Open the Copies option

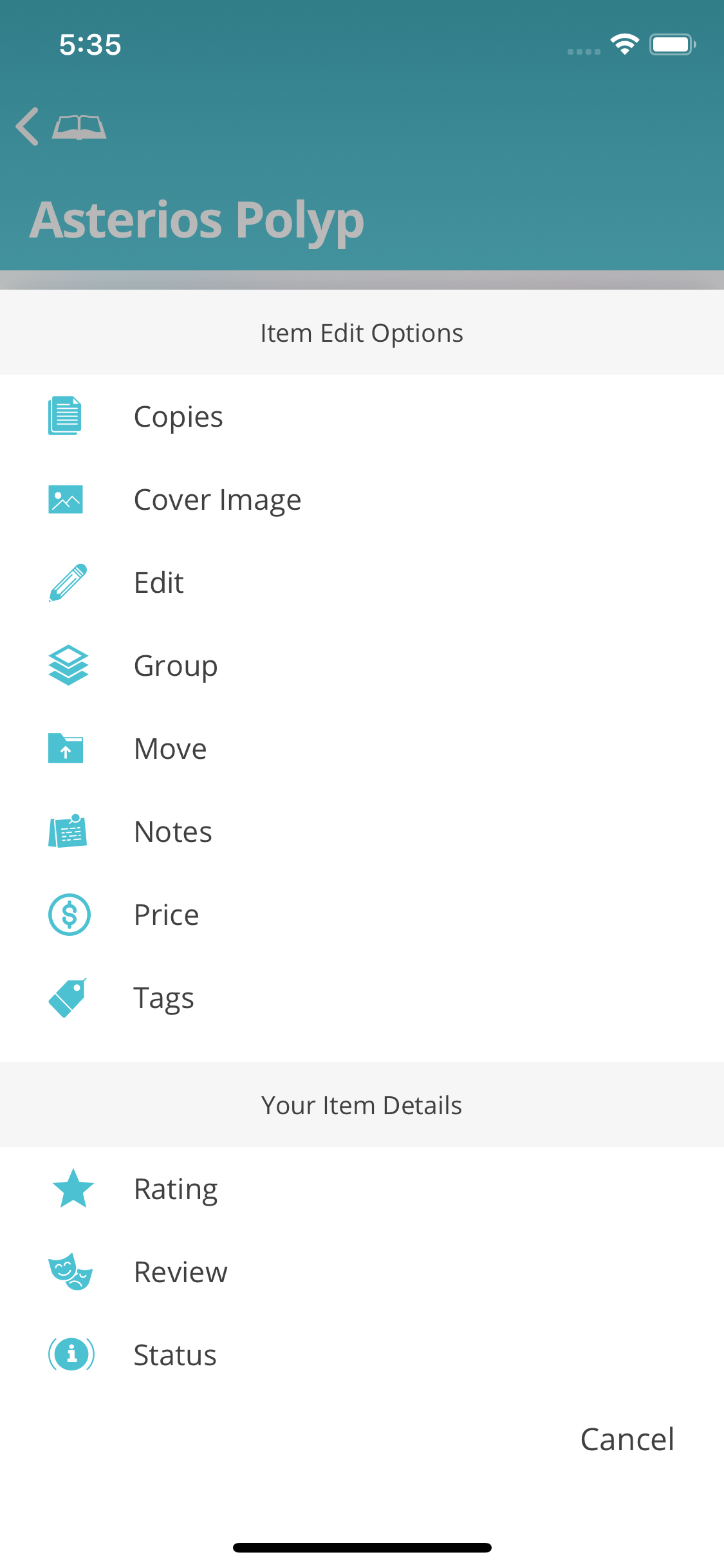(x=178, y=416)
